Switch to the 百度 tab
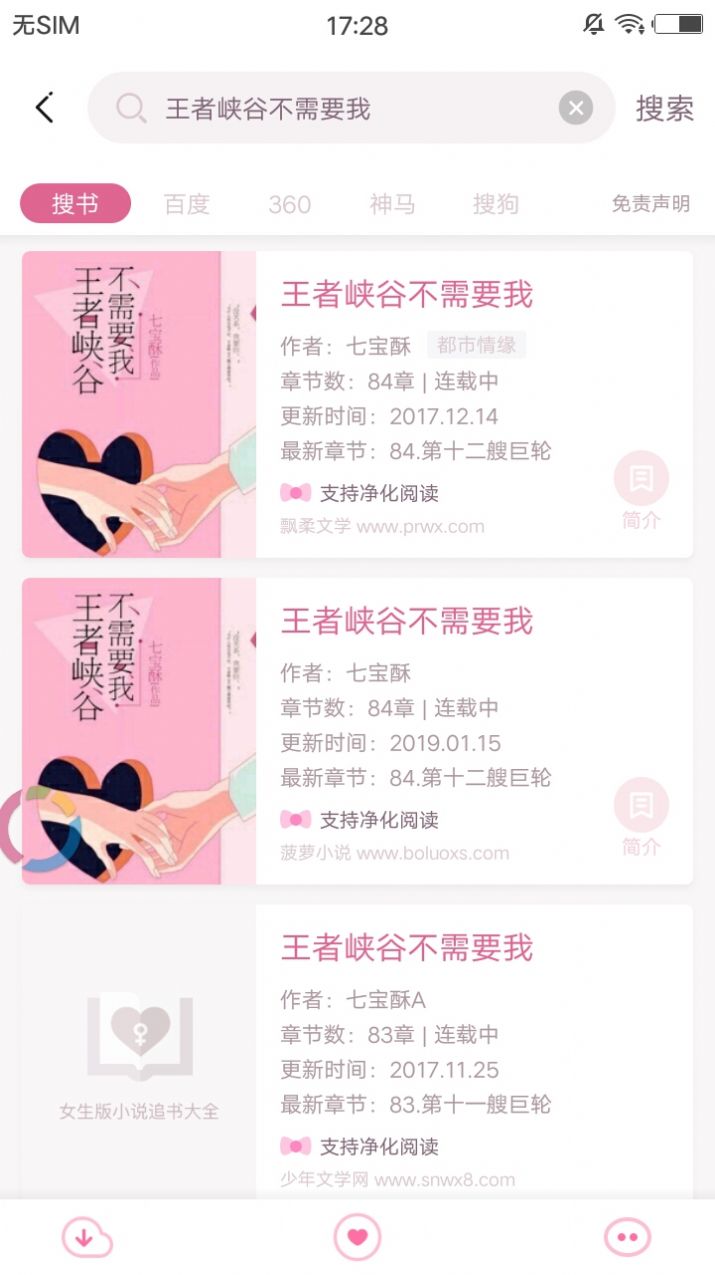 [187, 204]
